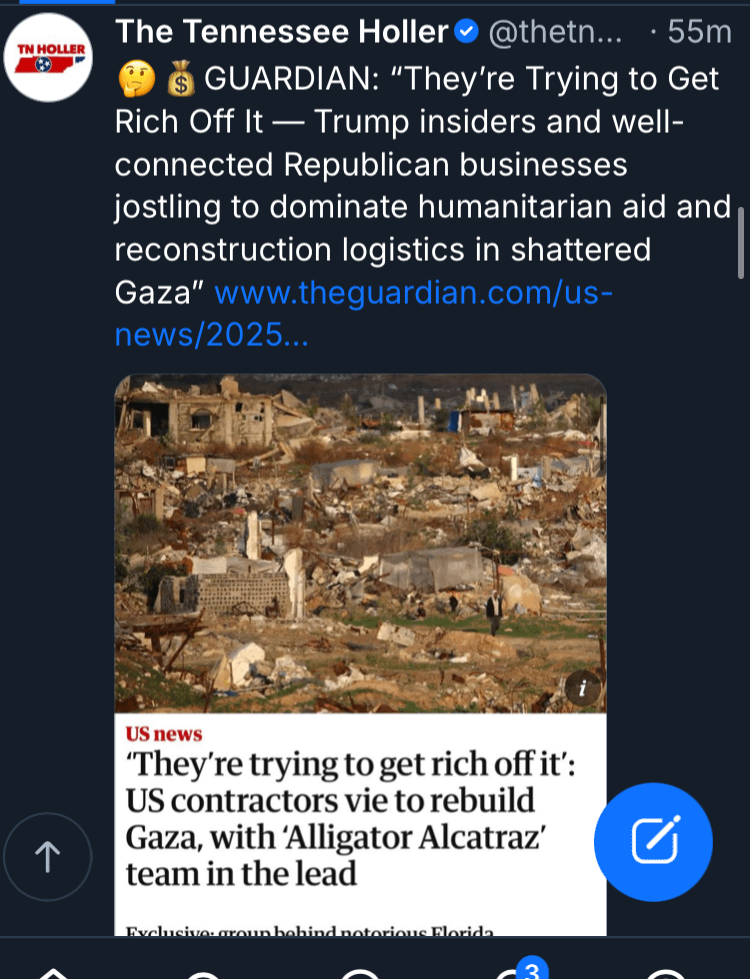Jump back to top with the arrow button
The width and height of the screenshot is (750, 979).
(48, 856)
